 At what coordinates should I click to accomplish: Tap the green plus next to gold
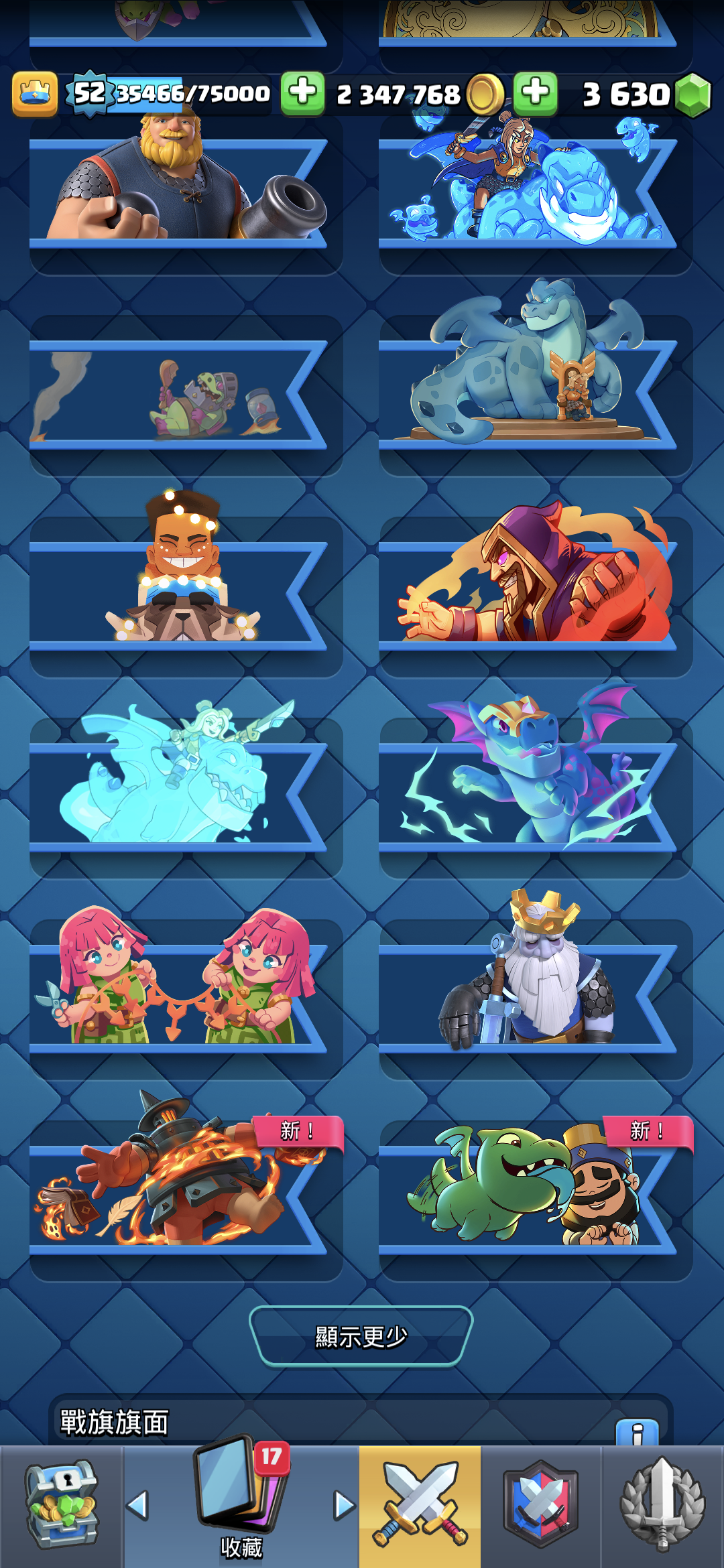(303, 93)
